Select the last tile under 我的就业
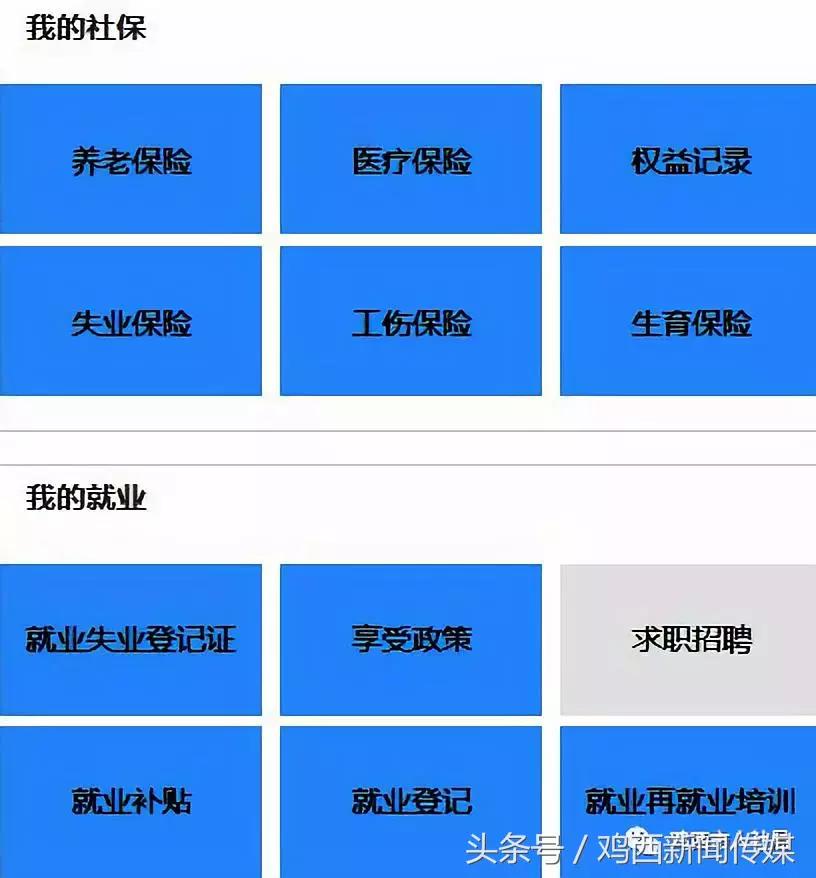This screenshot has height=878, width=816. 688,800
